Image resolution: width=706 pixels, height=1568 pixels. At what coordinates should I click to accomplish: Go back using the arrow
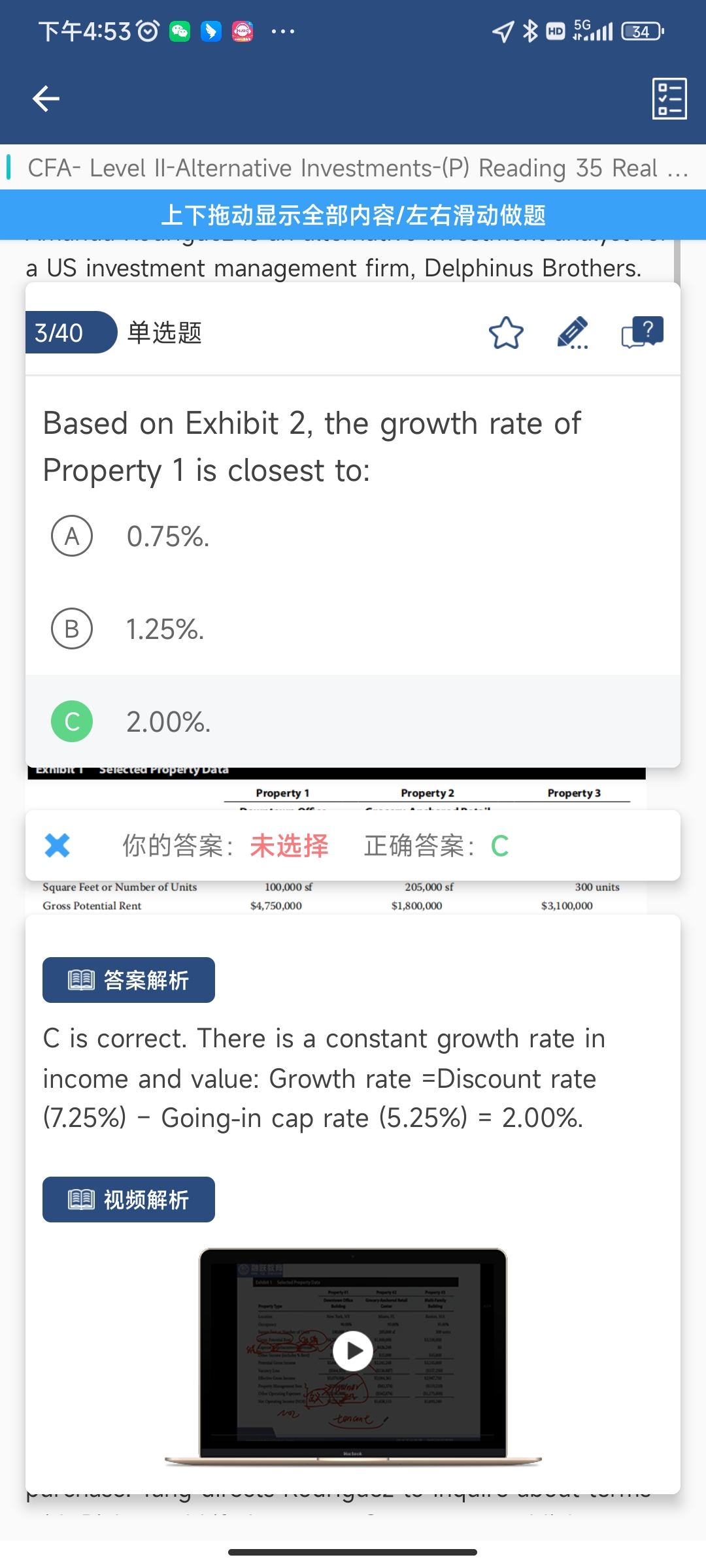click(x=46, y=99)
